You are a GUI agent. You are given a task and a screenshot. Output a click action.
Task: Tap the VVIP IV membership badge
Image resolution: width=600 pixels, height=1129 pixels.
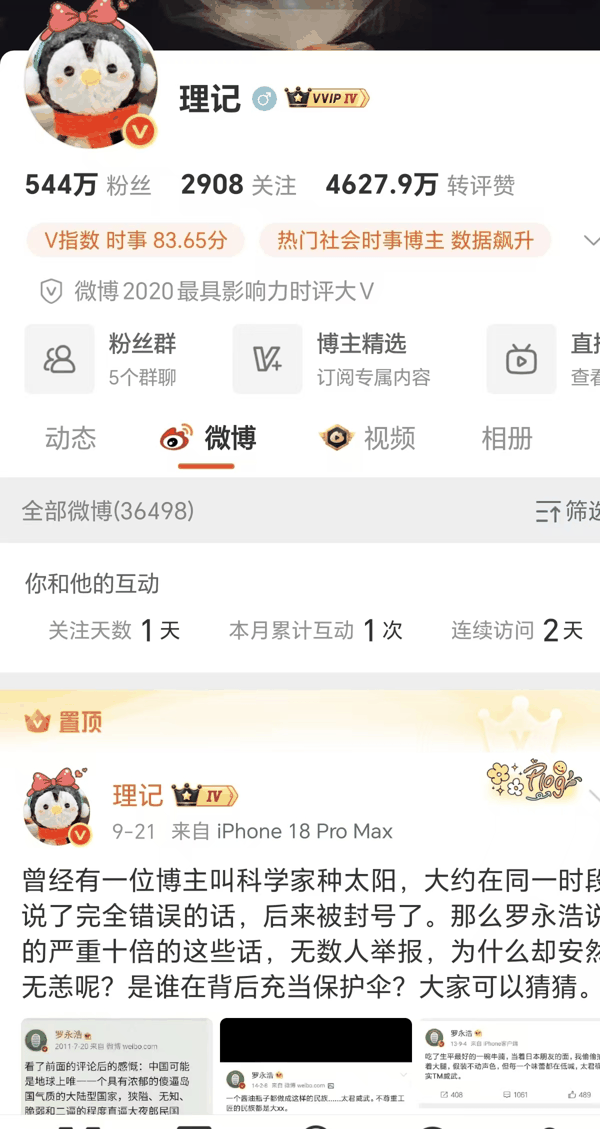(327, 98)
